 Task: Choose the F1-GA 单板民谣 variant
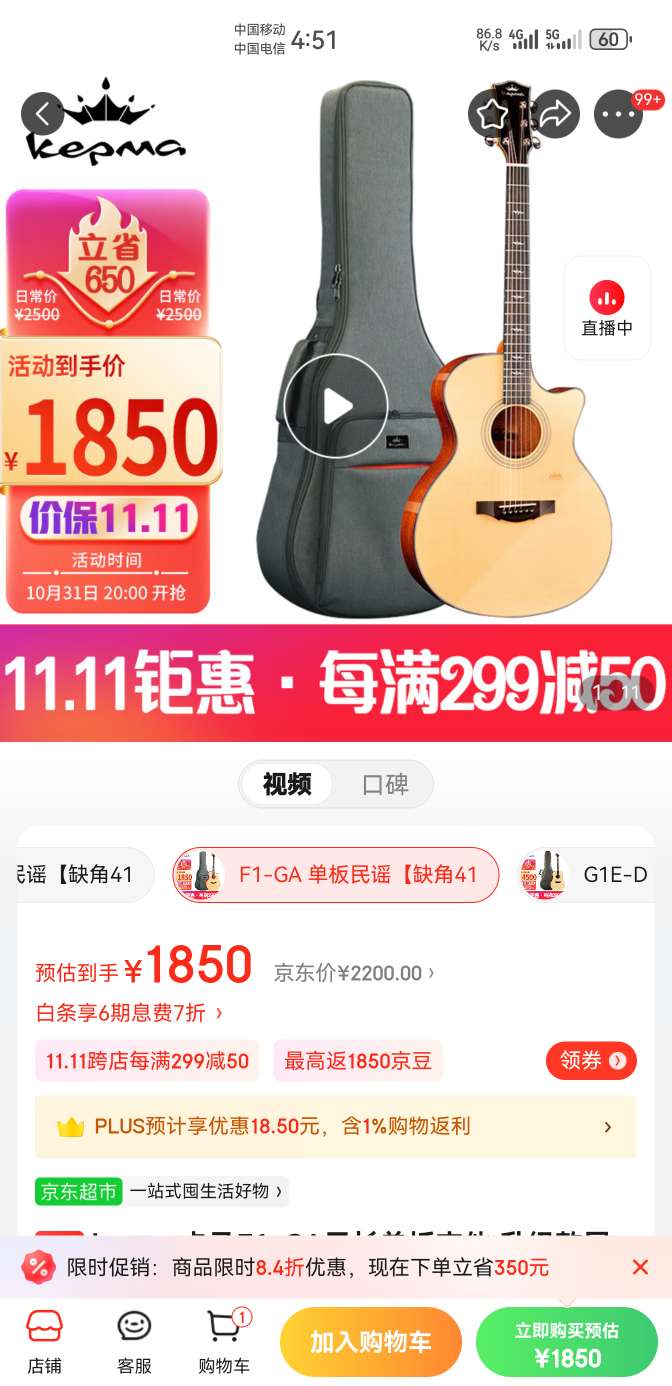point(336,875)
